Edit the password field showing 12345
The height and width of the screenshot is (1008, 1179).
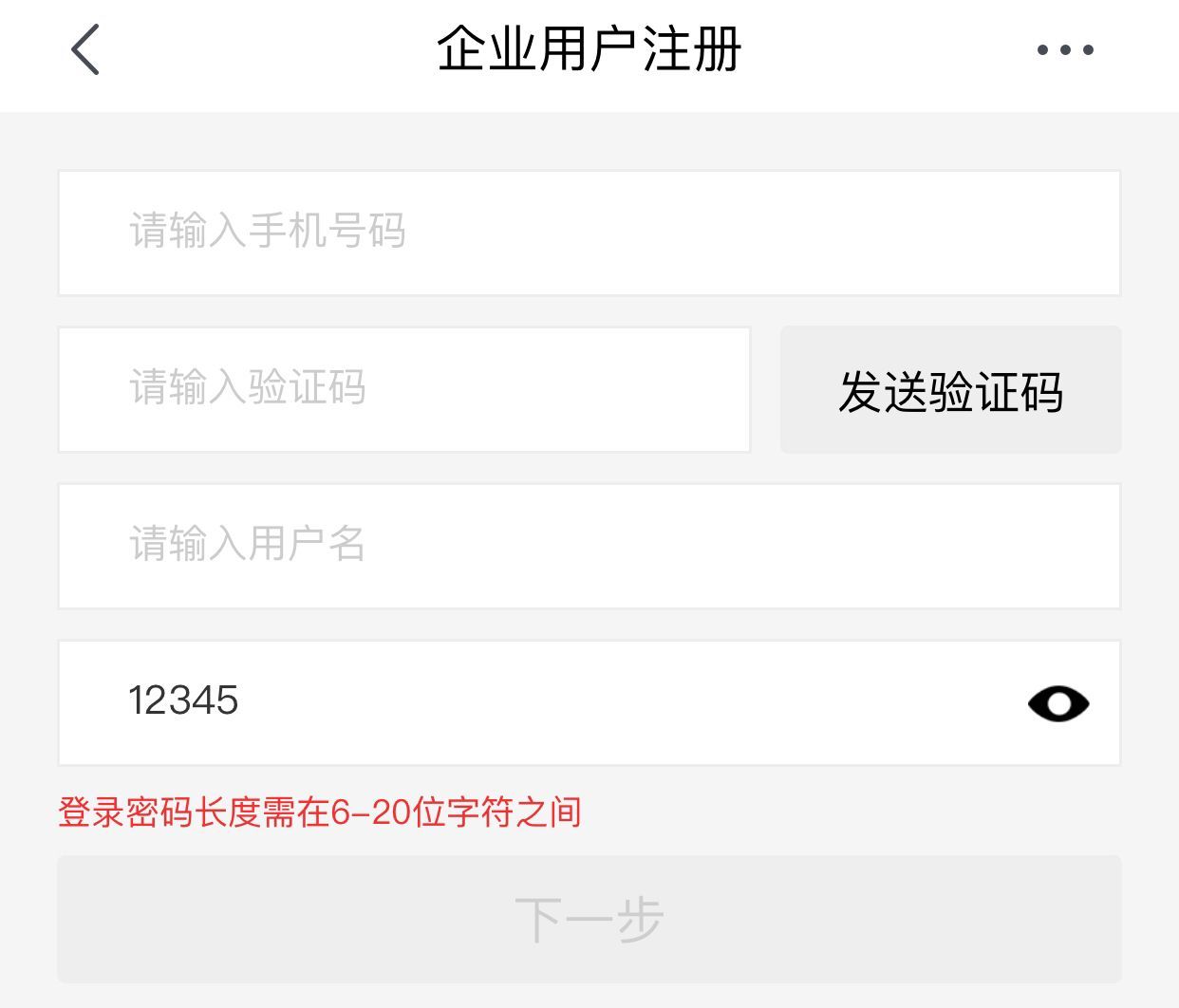click(532, 702)
